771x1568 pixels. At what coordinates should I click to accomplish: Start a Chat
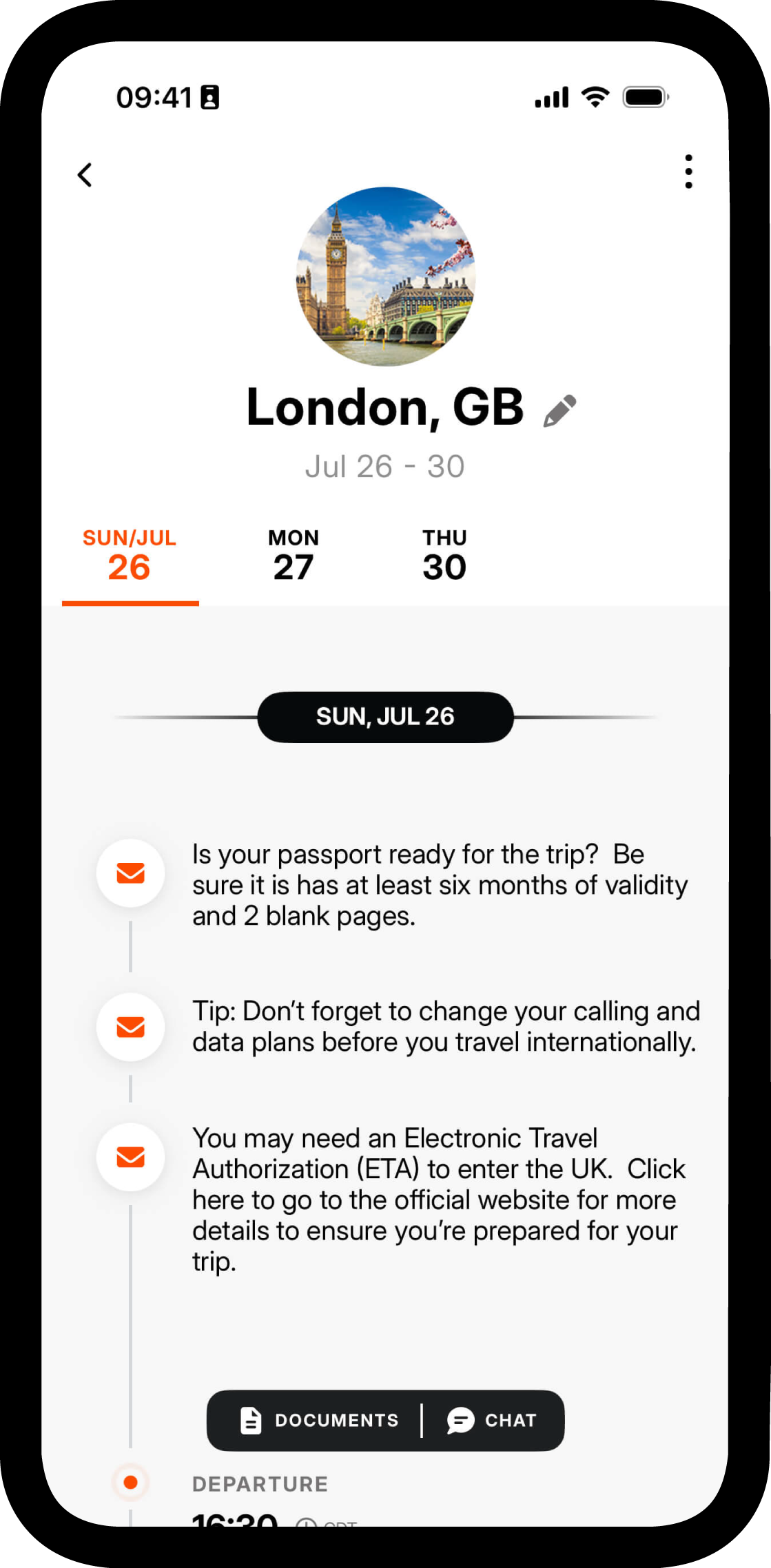(491, 1420)
